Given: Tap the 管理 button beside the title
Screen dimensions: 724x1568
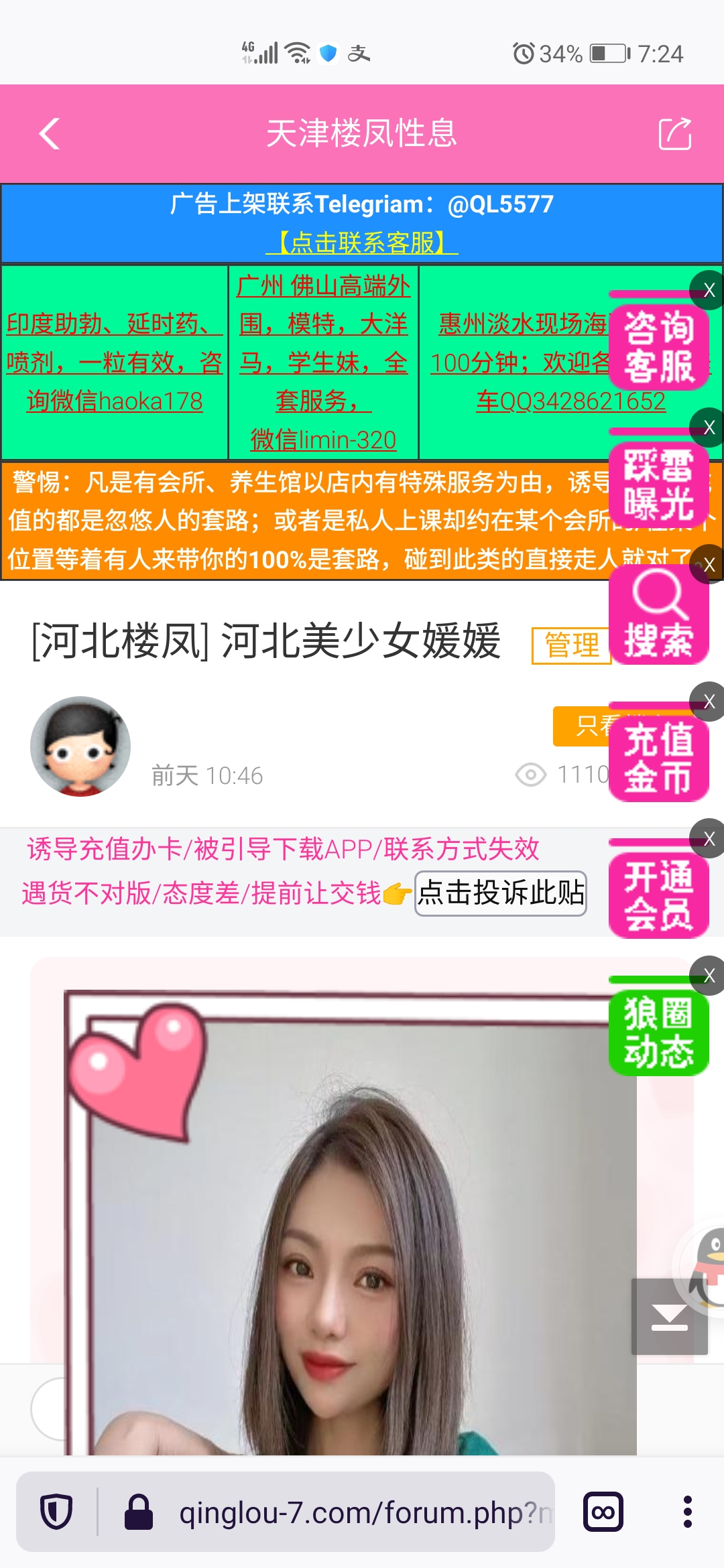Looking at the screenshot, I should click(571, 645).
